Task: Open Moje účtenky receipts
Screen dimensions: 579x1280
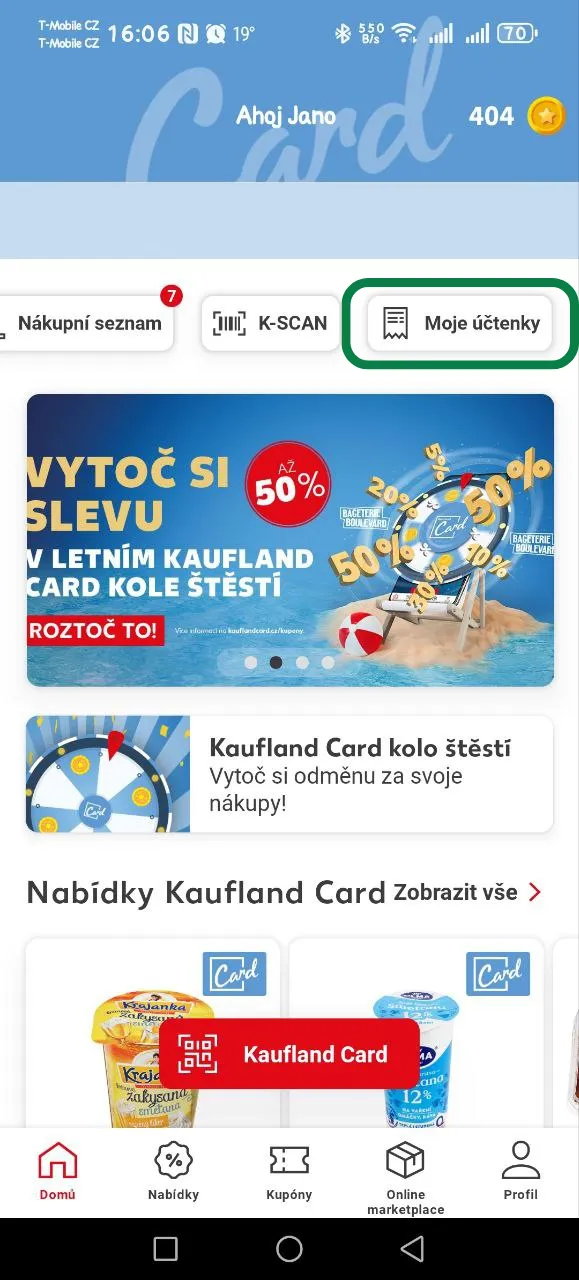Action: [x=460, y=323]
